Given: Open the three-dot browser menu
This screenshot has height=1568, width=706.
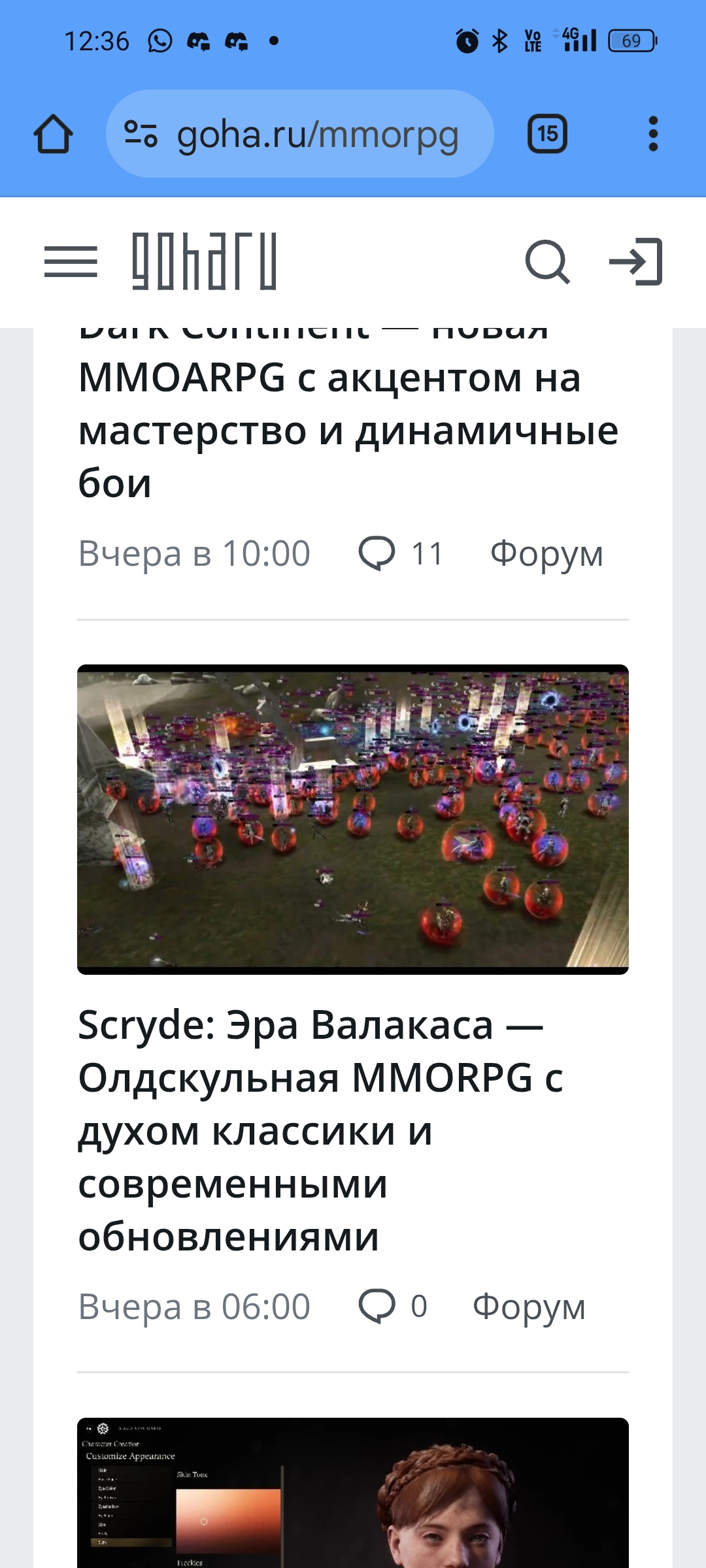Looking at the screenshot, I should [653, 134].
